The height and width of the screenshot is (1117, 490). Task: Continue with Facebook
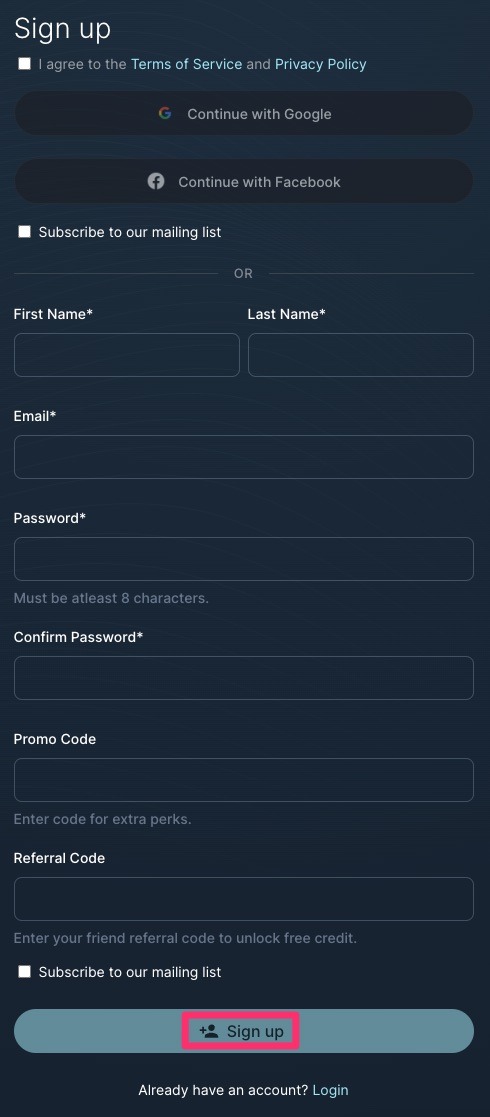pyautogui.click(x=244, y=181)
